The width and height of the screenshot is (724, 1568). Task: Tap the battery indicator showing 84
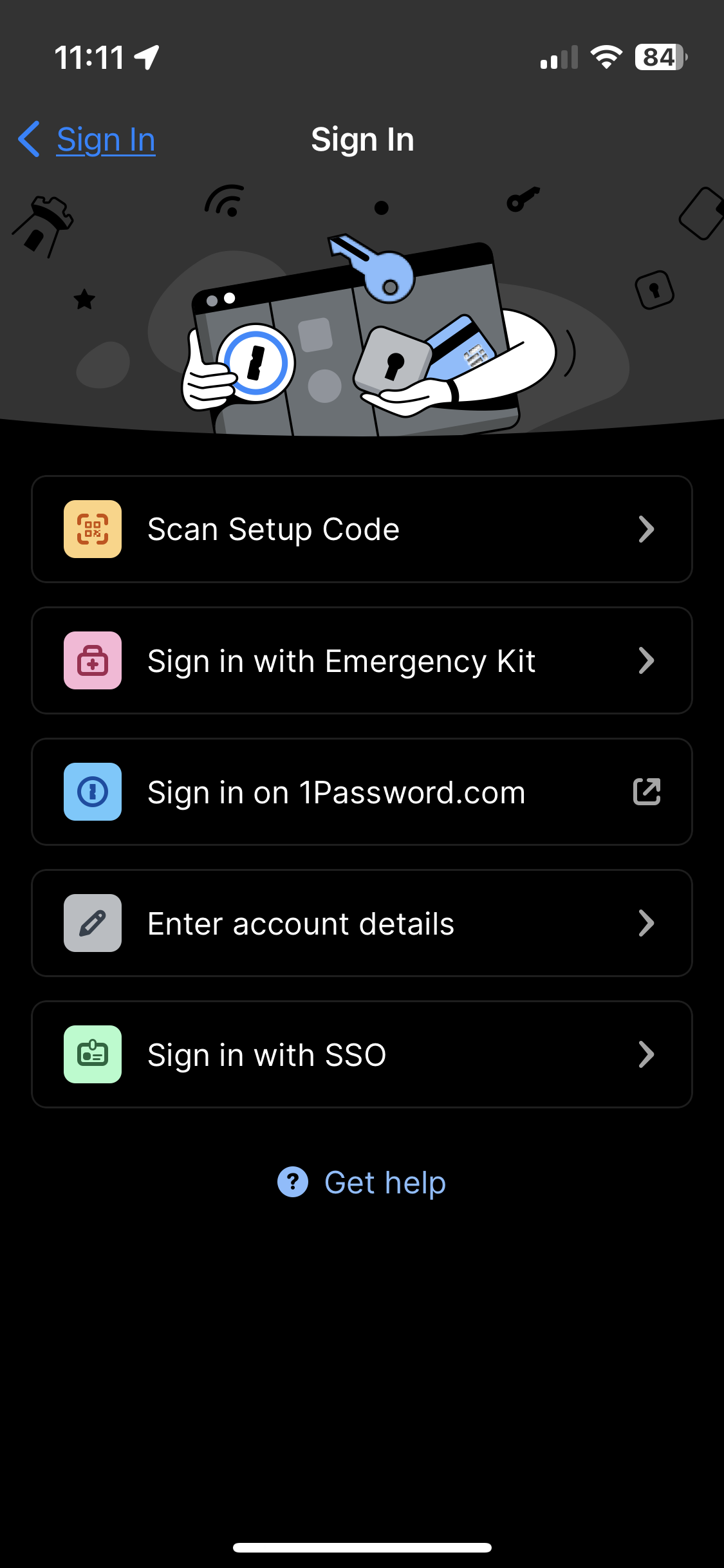tap(658, 58)
